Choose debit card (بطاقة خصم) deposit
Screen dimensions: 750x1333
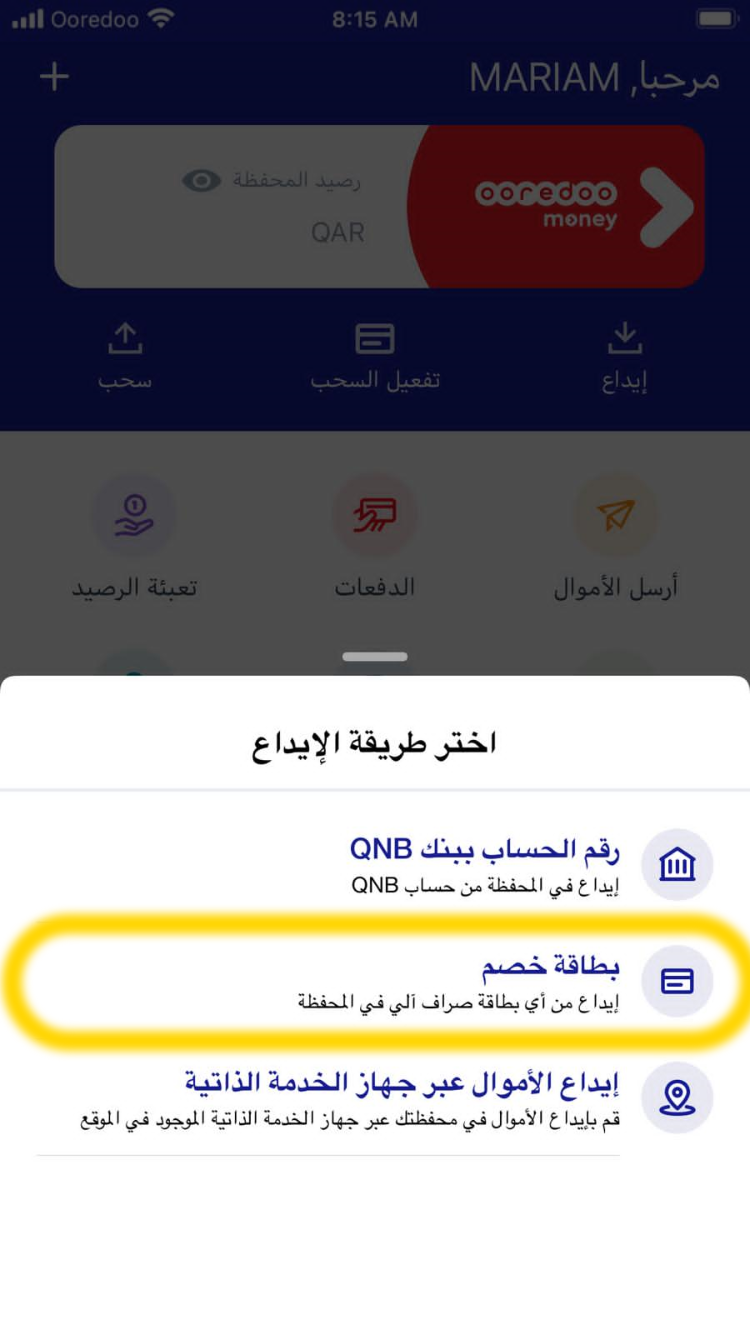pos(460,981)
